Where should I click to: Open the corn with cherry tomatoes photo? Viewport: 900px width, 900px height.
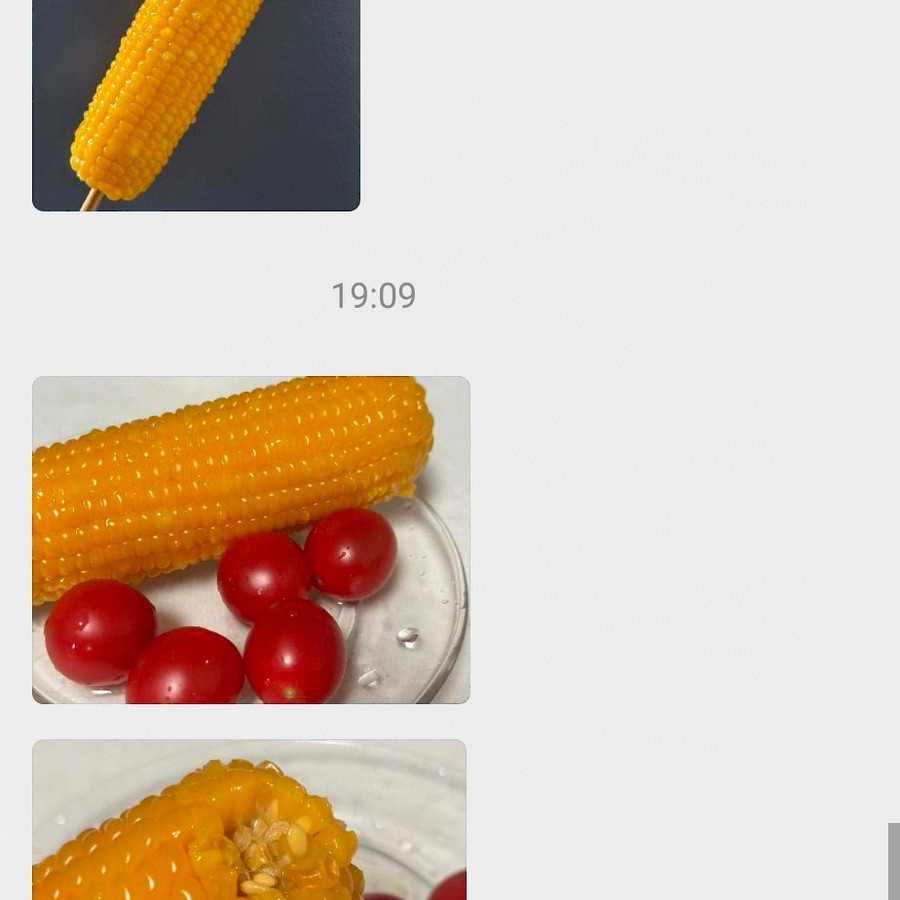pos(250,540)
